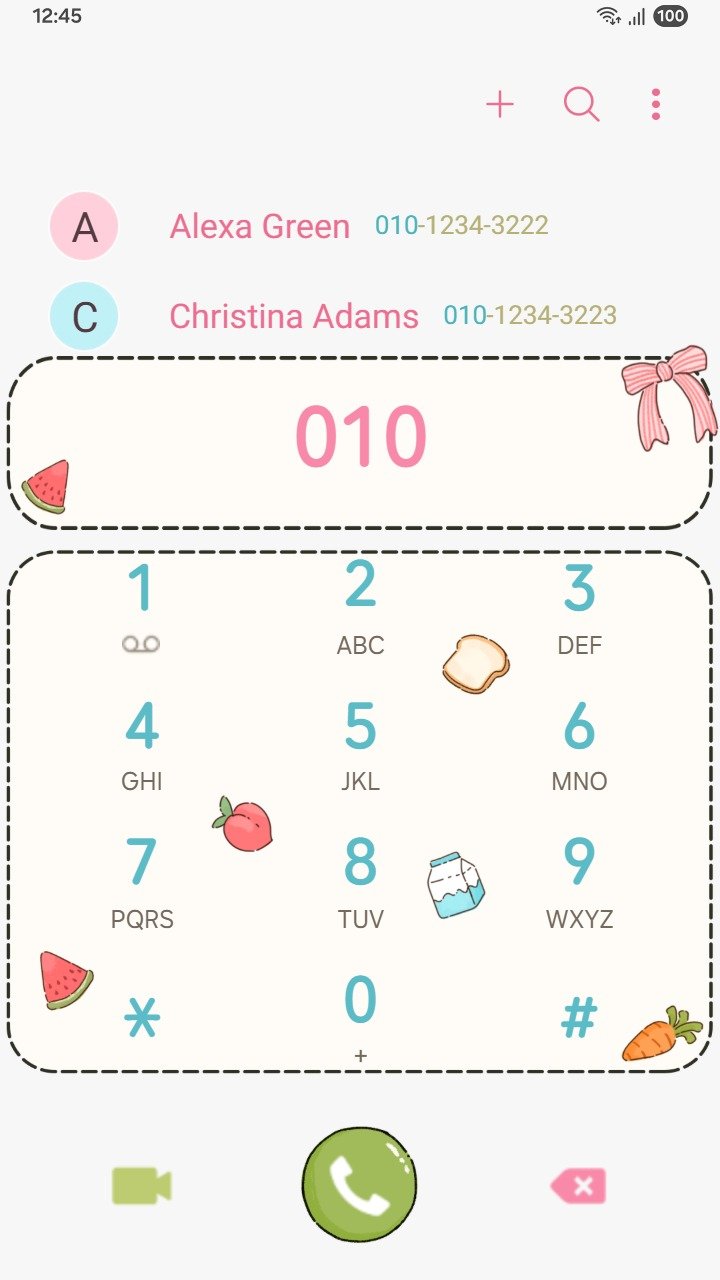The width and height of the screenshot is (720, 1280).
Task: Dial digit 2 ABC key
Action: pos(360,607)
